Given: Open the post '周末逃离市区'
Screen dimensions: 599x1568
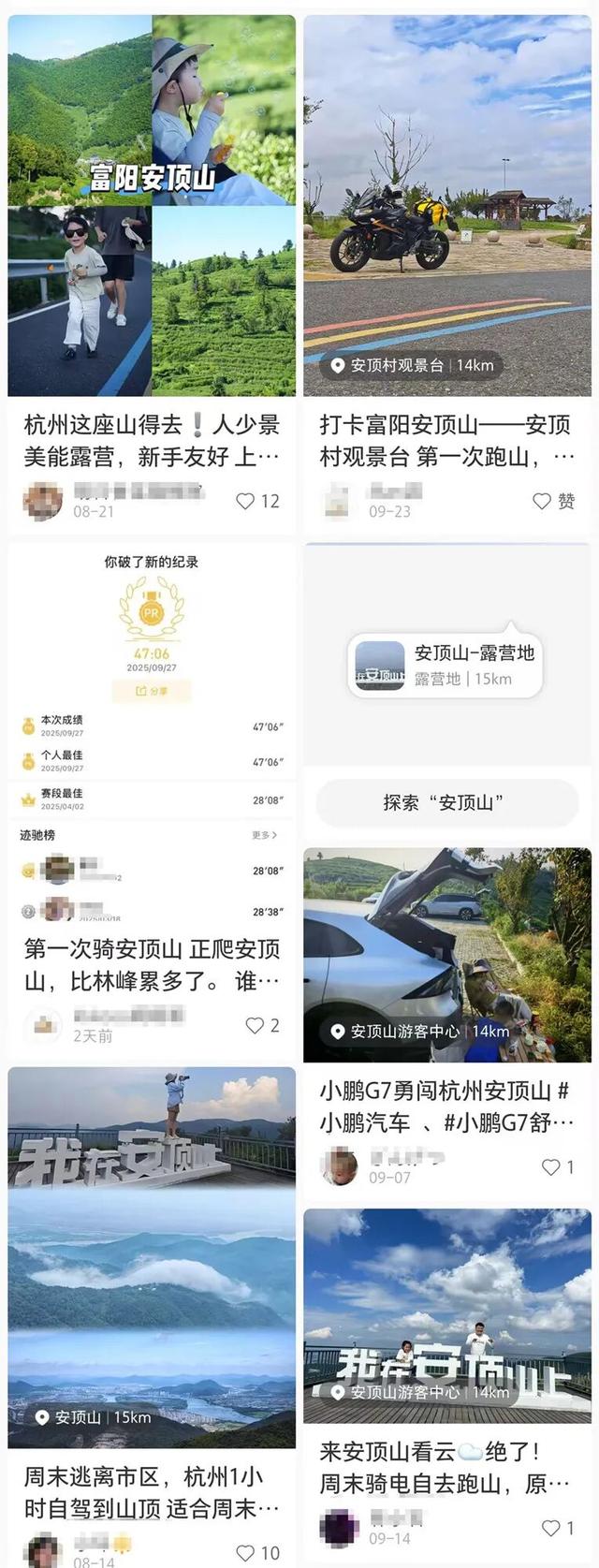Looking at the screenshot, I should (152, 1492).
